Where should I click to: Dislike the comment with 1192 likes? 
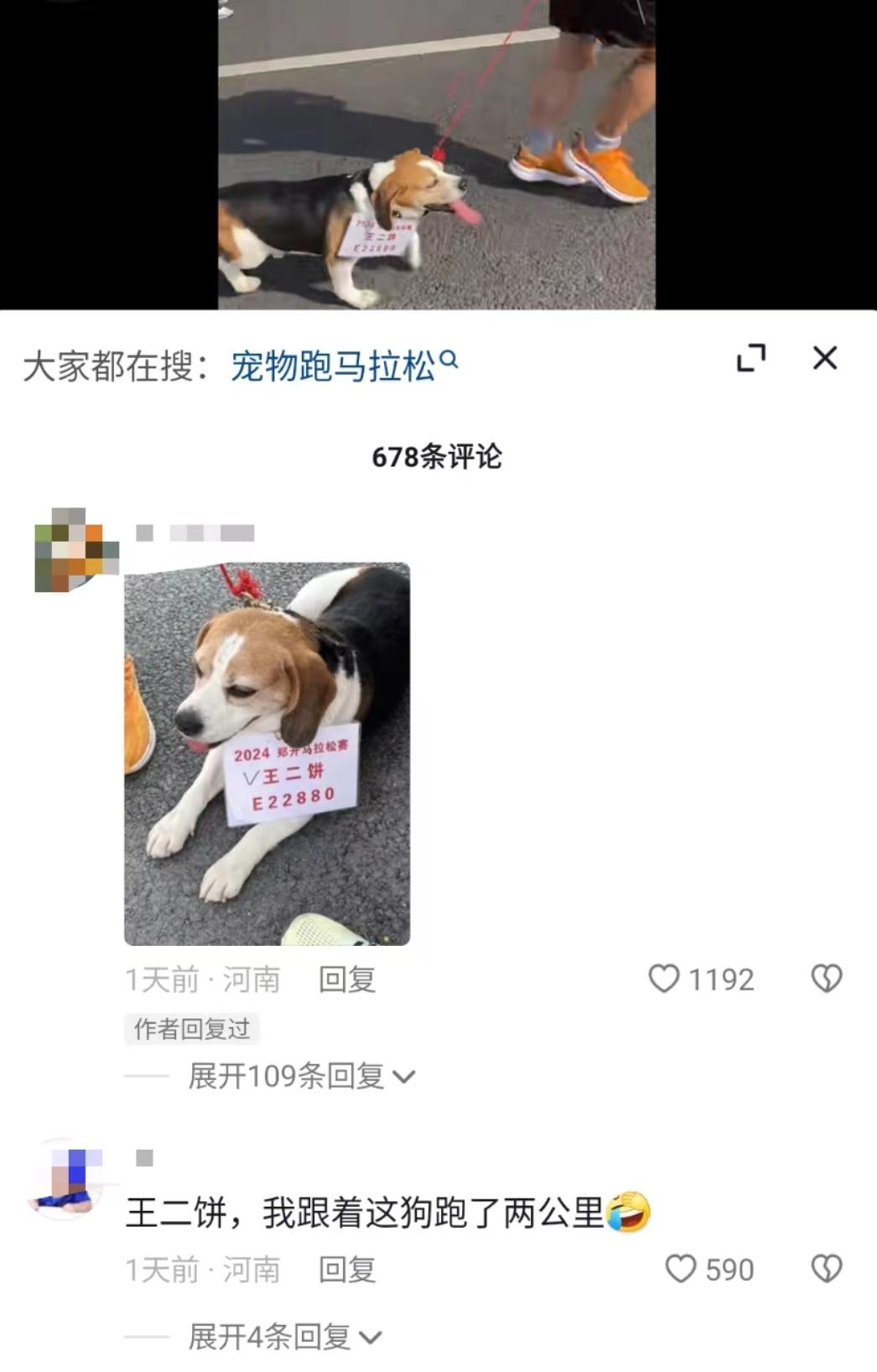click(826, 979)
